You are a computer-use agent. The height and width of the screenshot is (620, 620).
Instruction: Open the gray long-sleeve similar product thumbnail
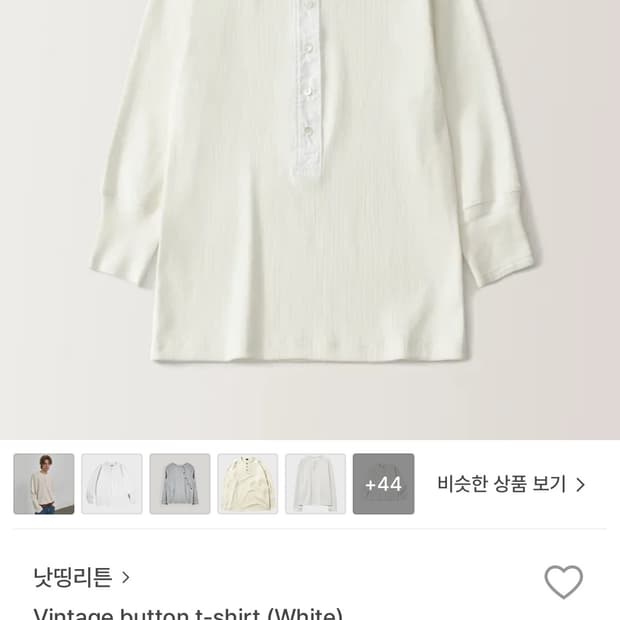coord(180,484)
